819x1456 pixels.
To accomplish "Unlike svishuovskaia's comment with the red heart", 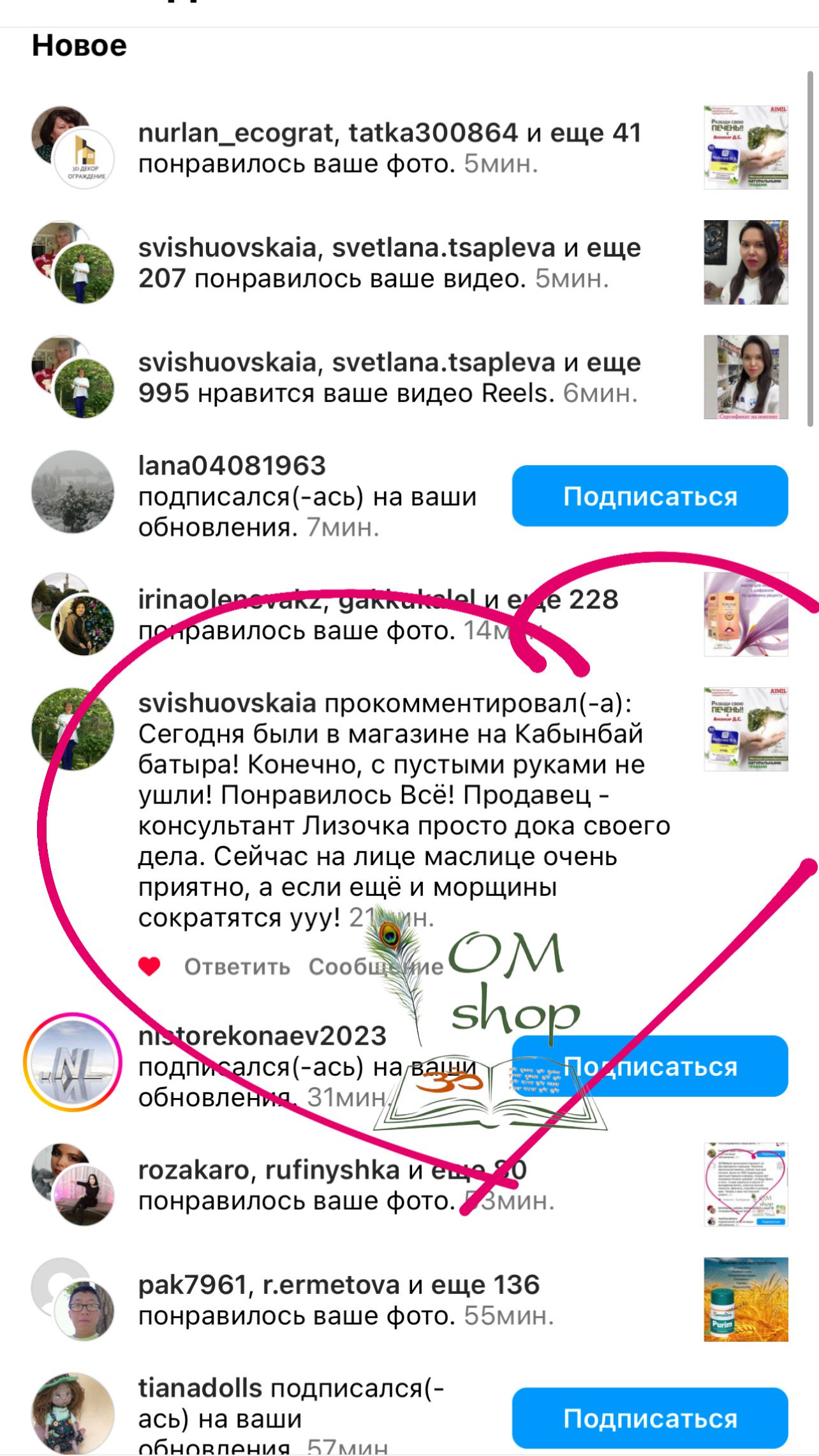I will coord(149,967).
